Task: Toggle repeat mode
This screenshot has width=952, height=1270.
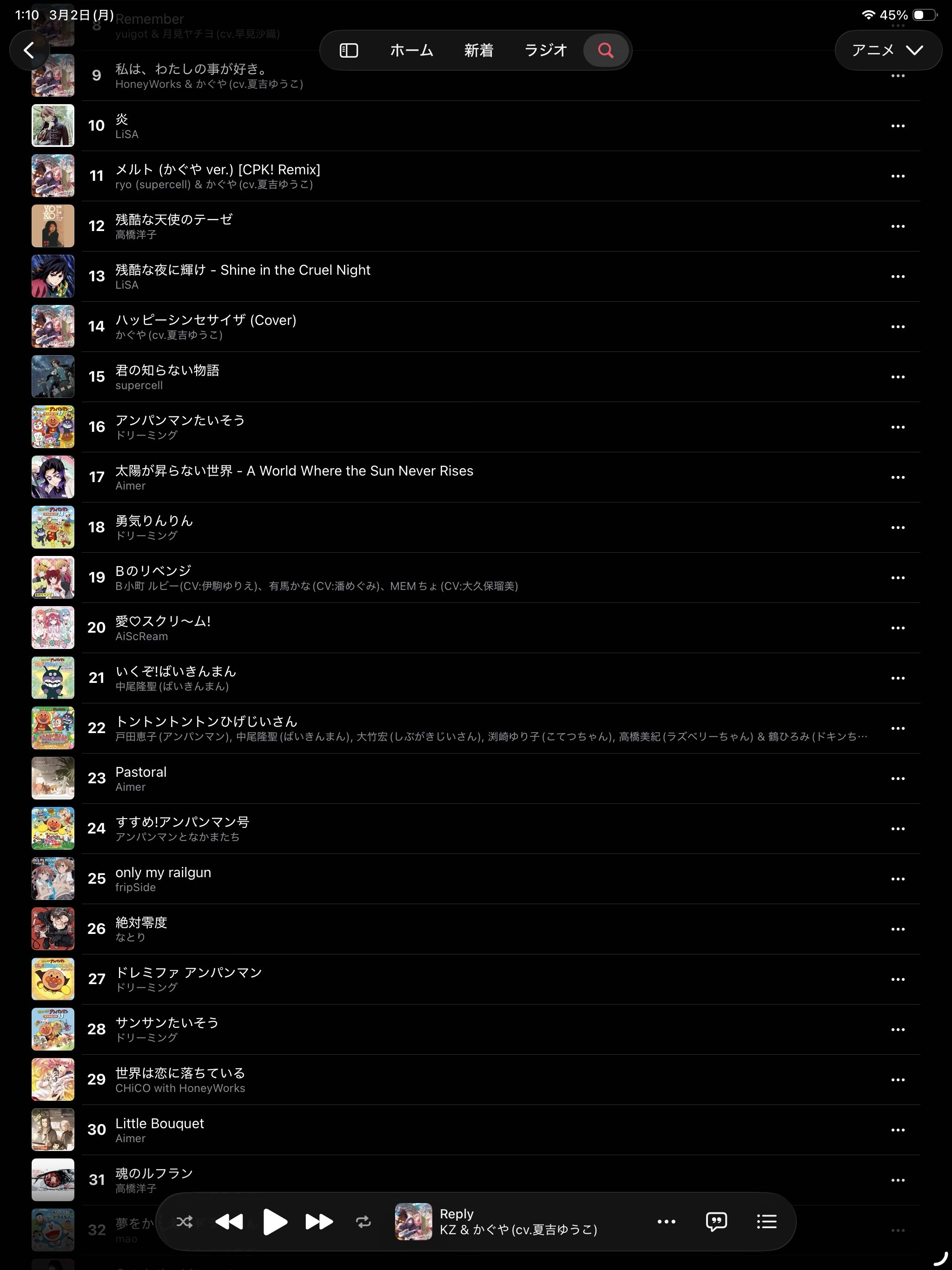Action: tap(363, 1222)
